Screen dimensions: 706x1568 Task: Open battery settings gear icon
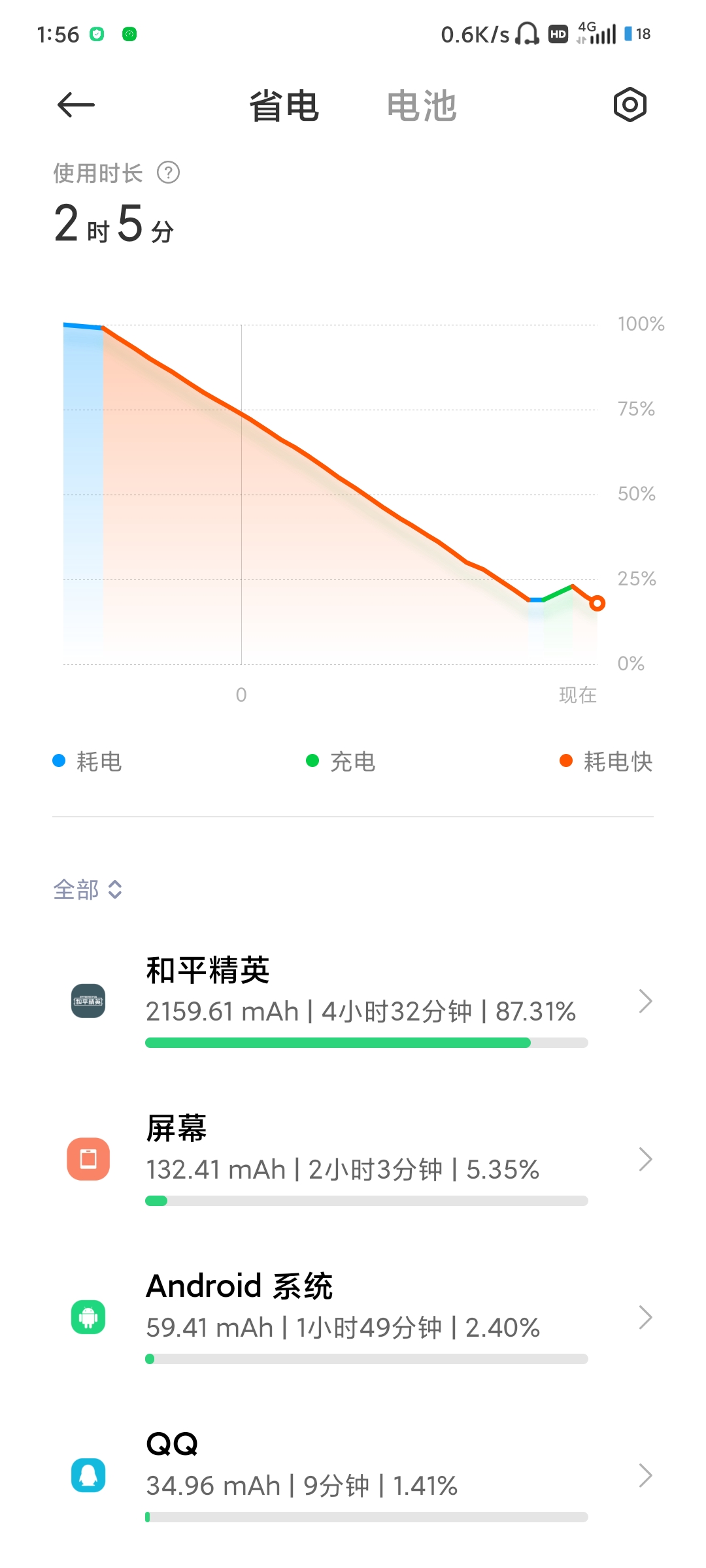click(x=630, y=105)
